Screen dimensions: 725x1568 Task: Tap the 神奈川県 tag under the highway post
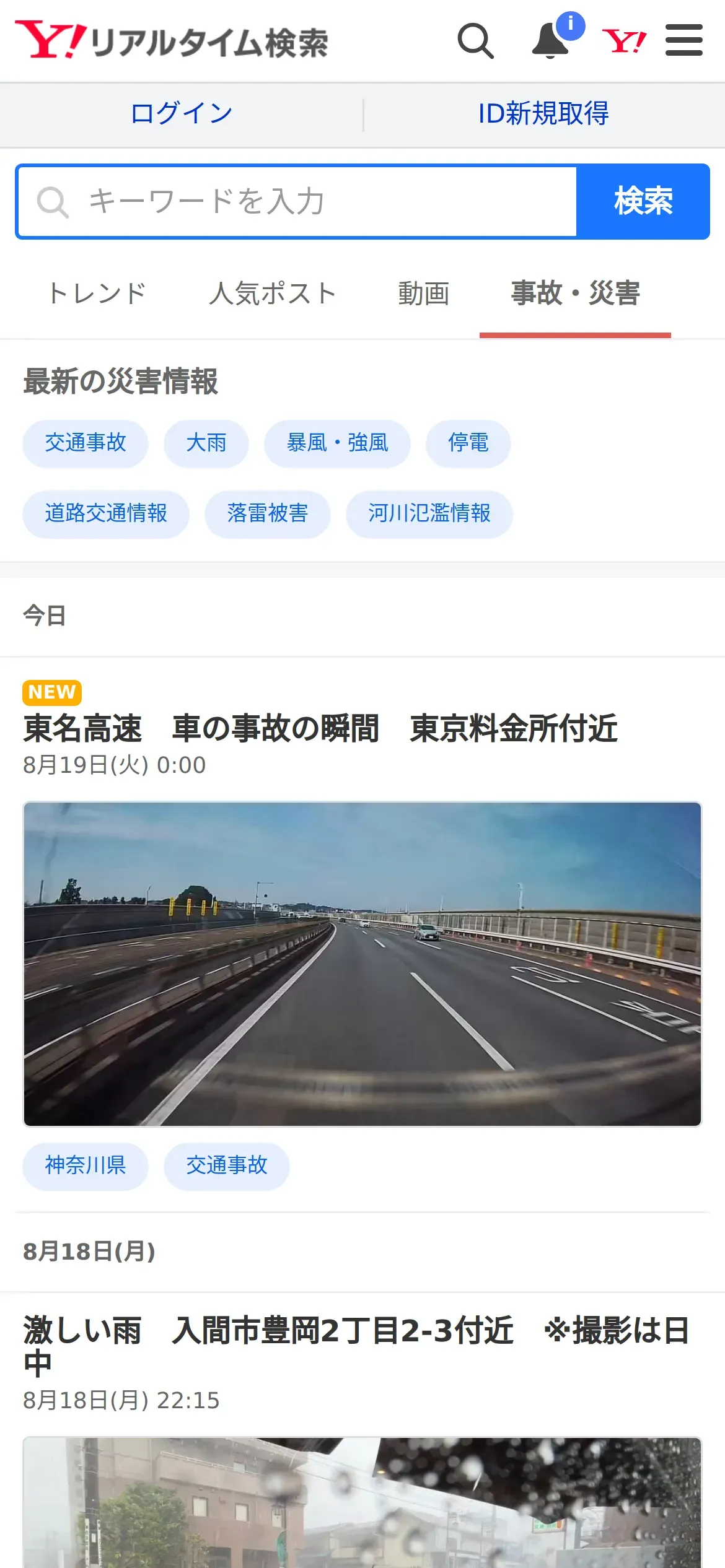point(86,1166)
